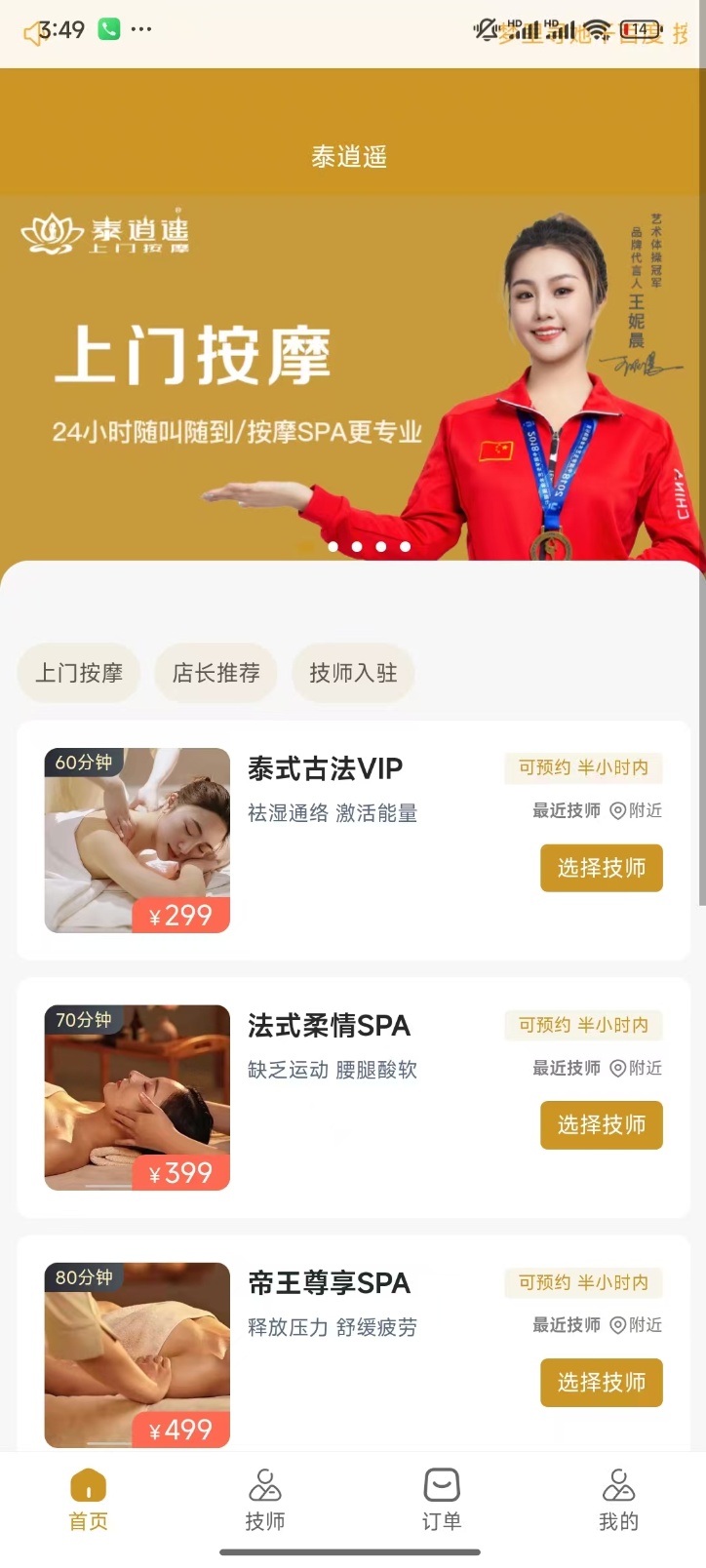706x1568 pixels.
Task: Open the 首页 home tab icon
Action: tap(88, 1485)
